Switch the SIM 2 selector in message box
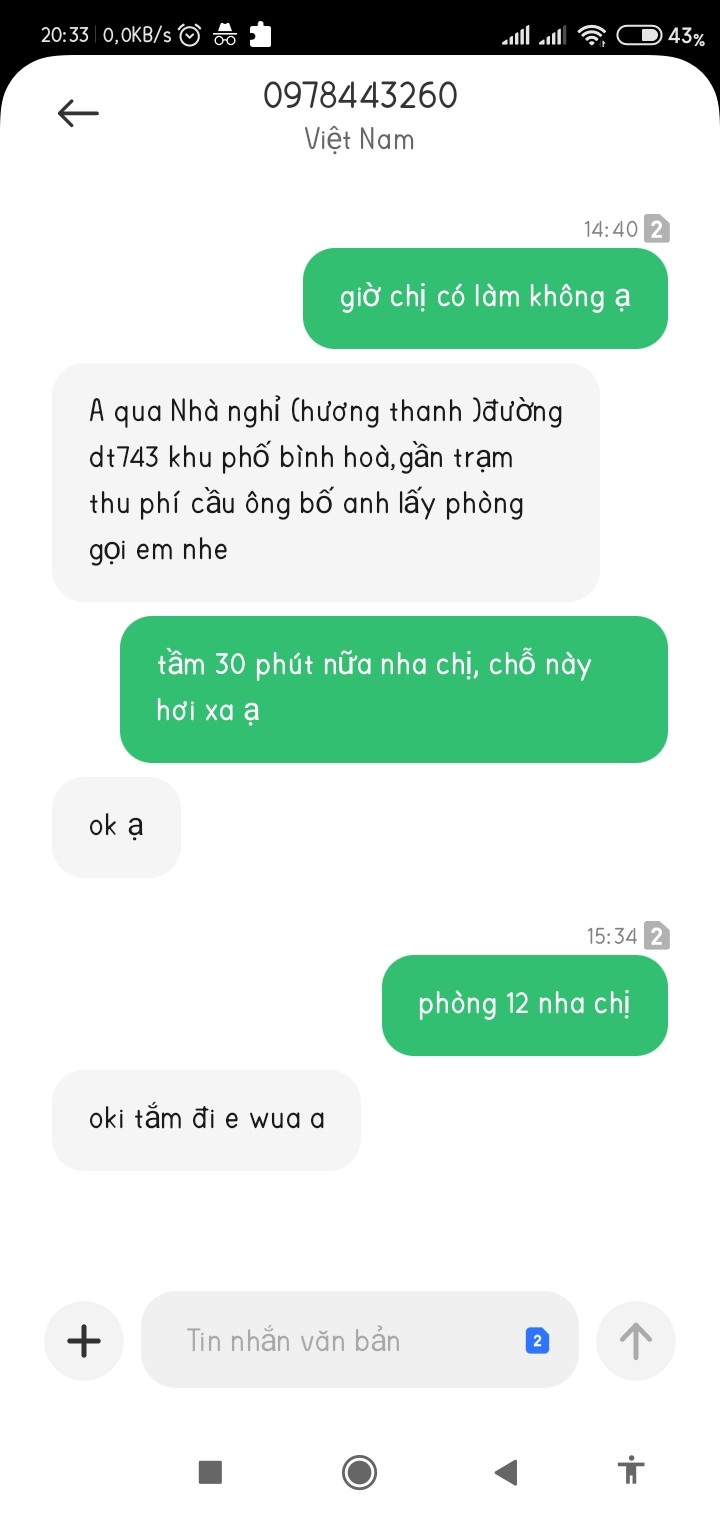The height and width of the screenshot is (1520, 720). coord(537,1341)
